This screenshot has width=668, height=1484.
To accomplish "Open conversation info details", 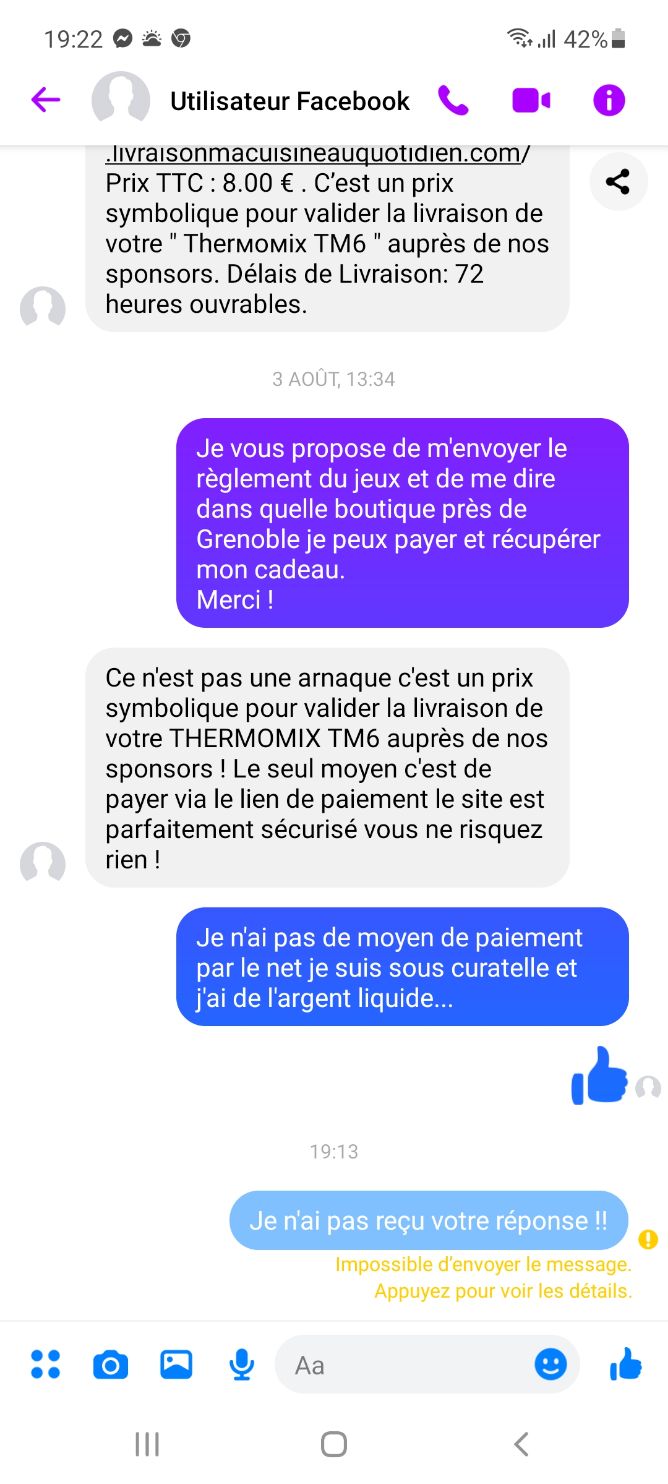I will [608, 100].
